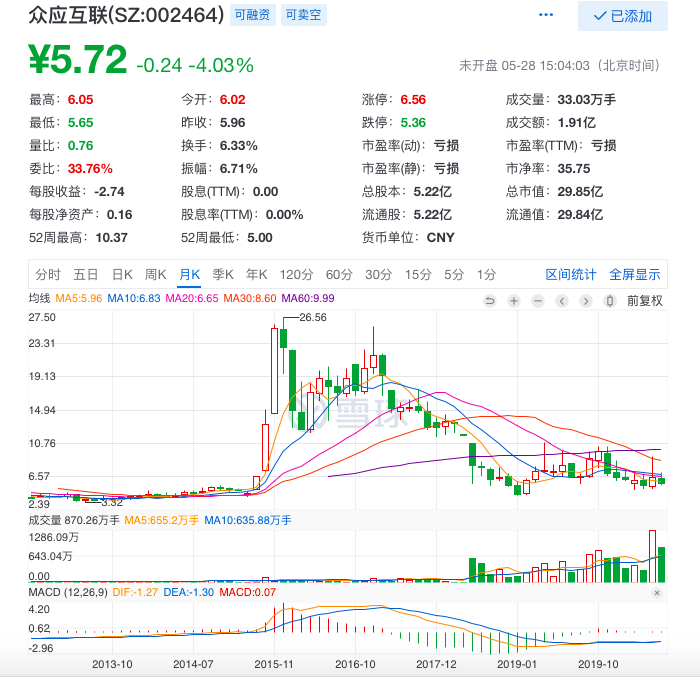
Task: Switch to the 60分 chart tab
Action: click(339, 275)
